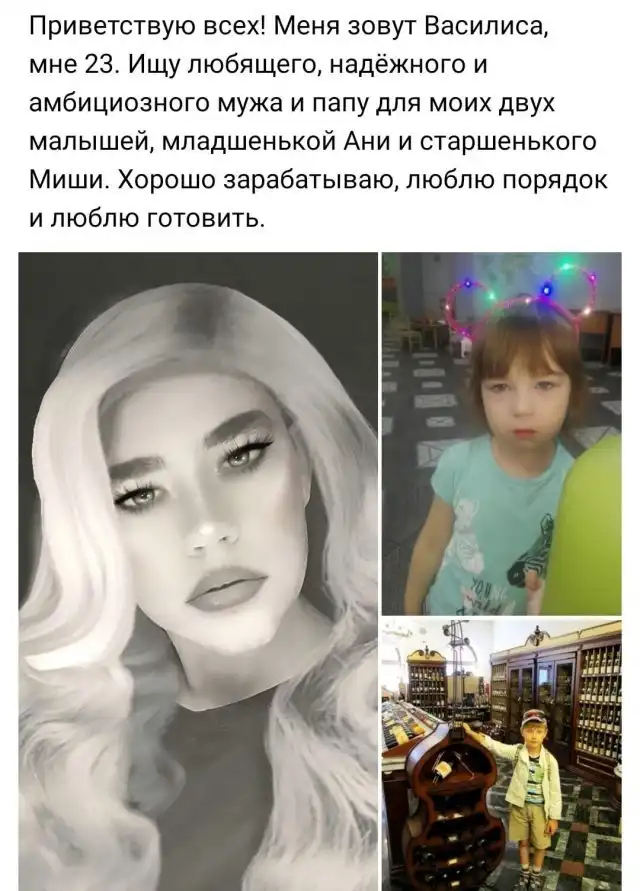Open the black-and-white portrait photo of the blonde woman

click(x=198, y=570)
